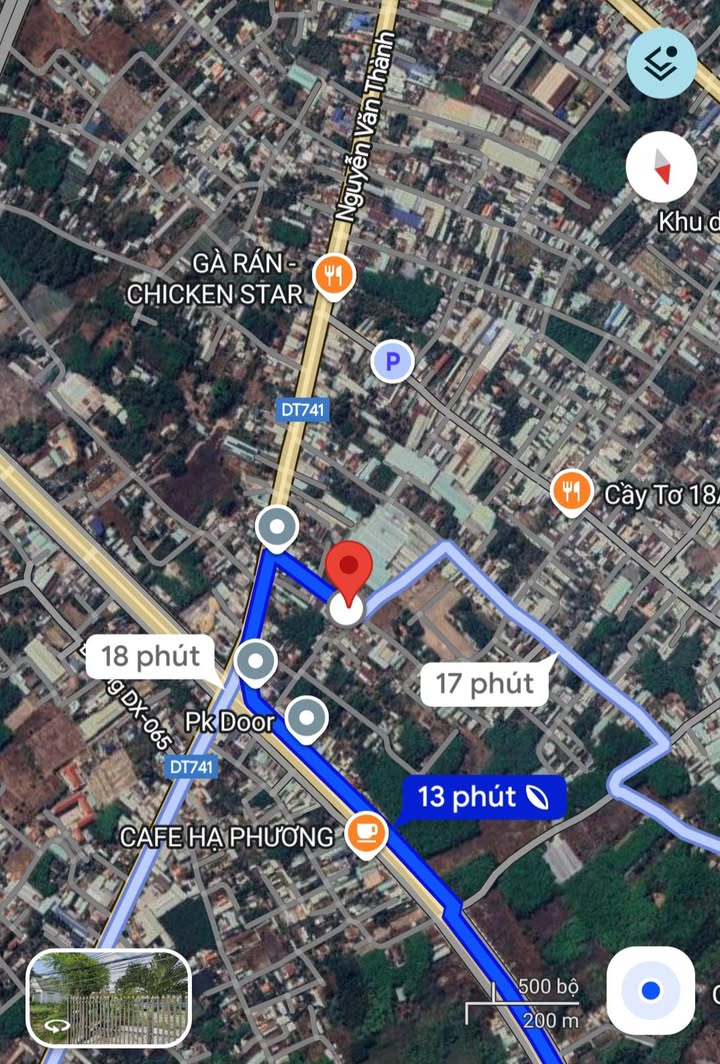The image size is (720, 1064).
Task: Open the parking pin on the map
Action: pos(392,361)
